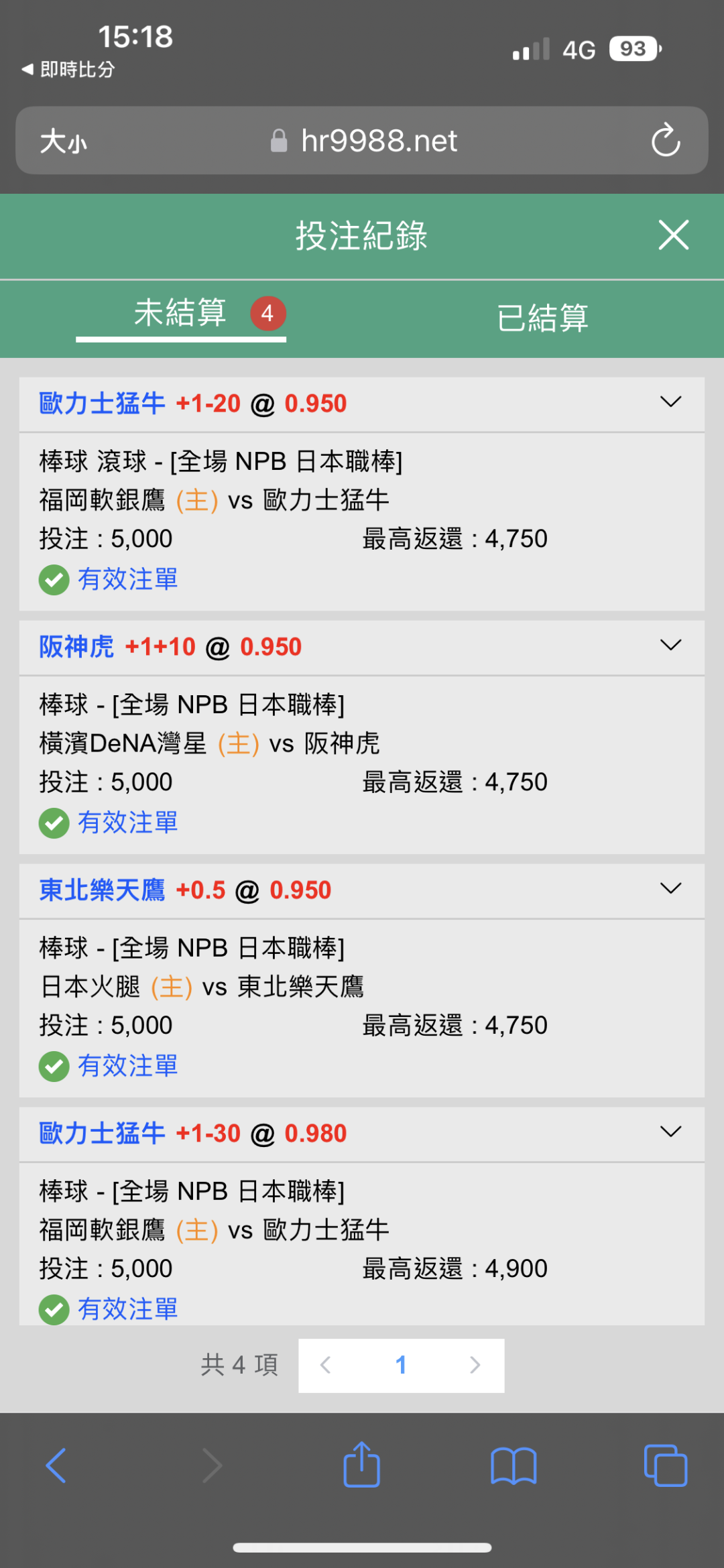The image size is (724, 1568).
Task: Show open browser tabs
Action: 666,1466
